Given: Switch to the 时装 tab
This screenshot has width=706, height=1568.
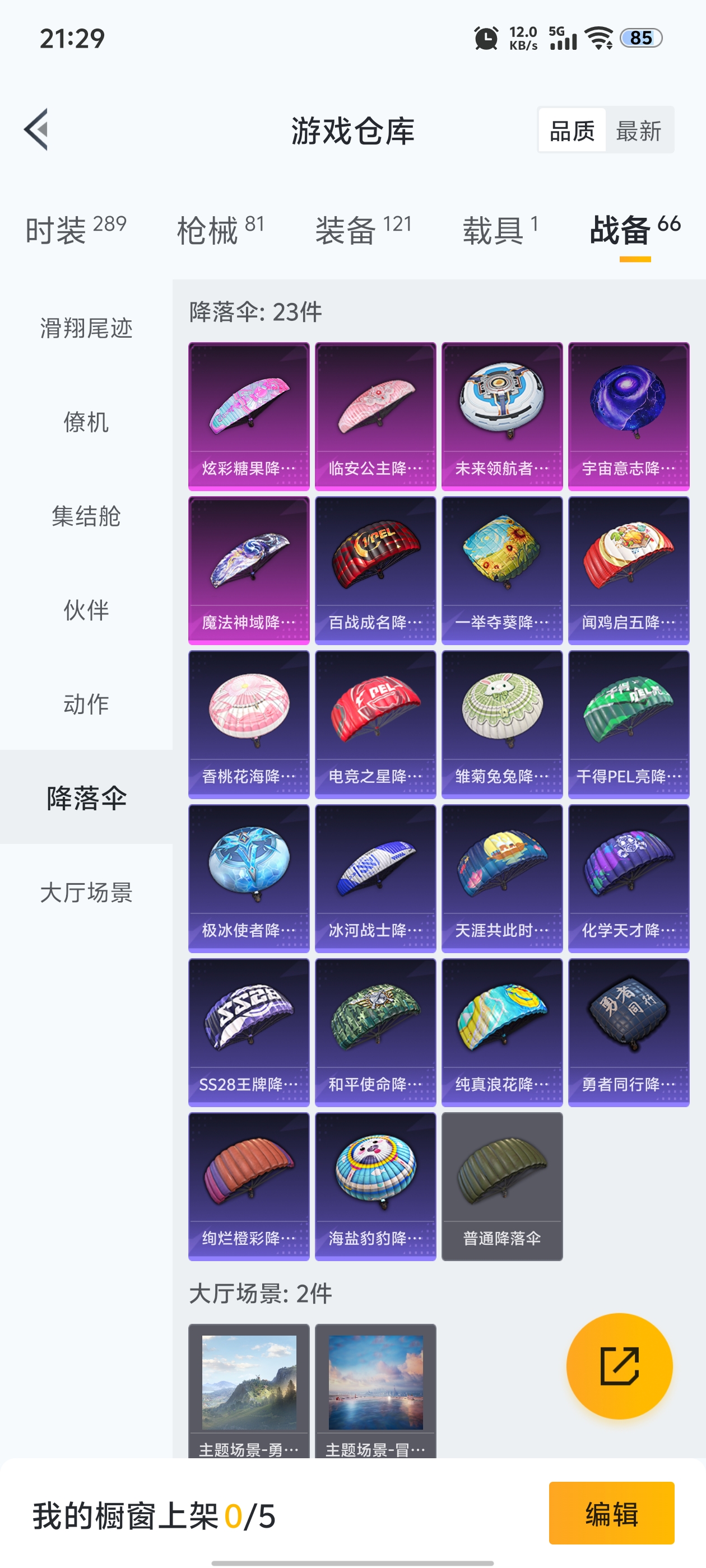Looking at the screenshot, I should point(76,230).
